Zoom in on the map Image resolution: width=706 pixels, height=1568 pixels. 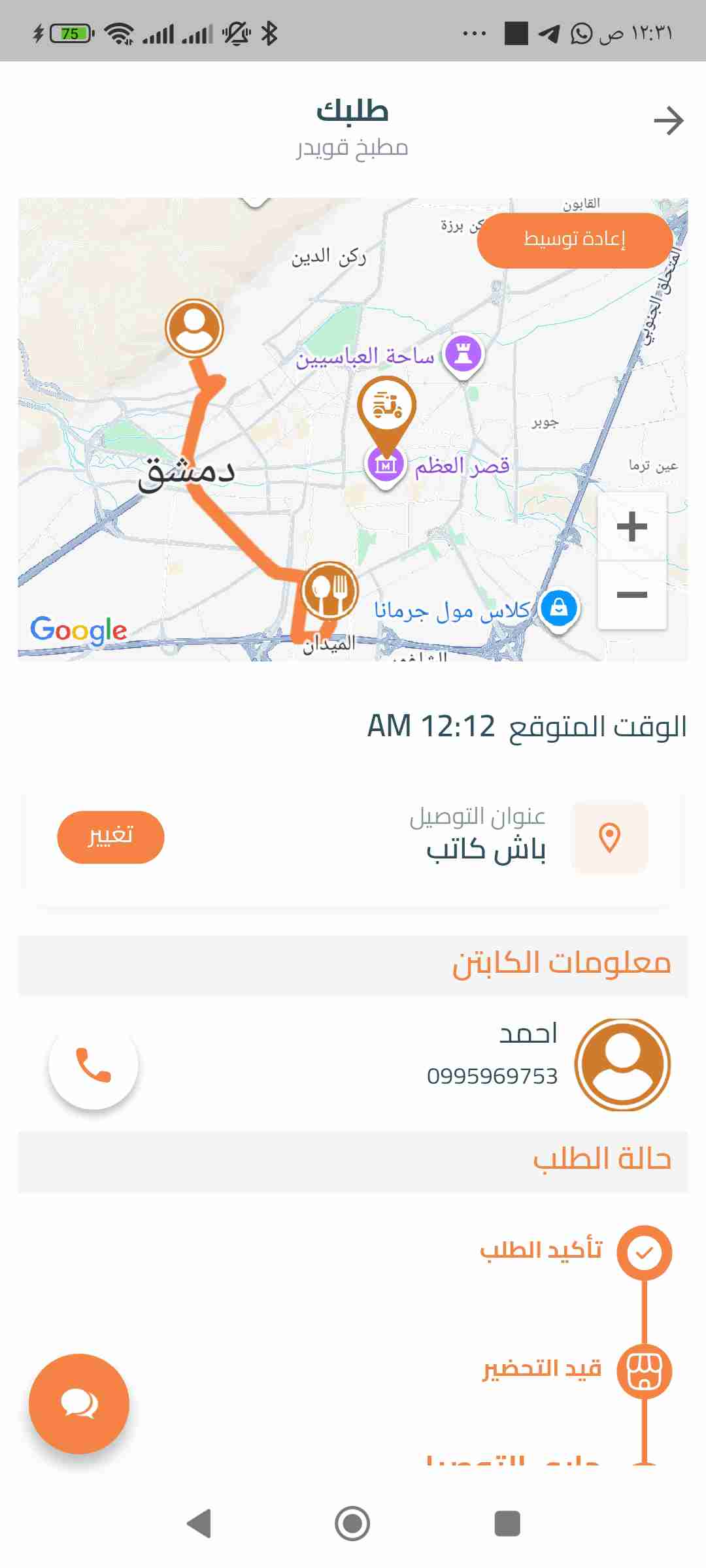pyautogui.click(x=631, y=527)
